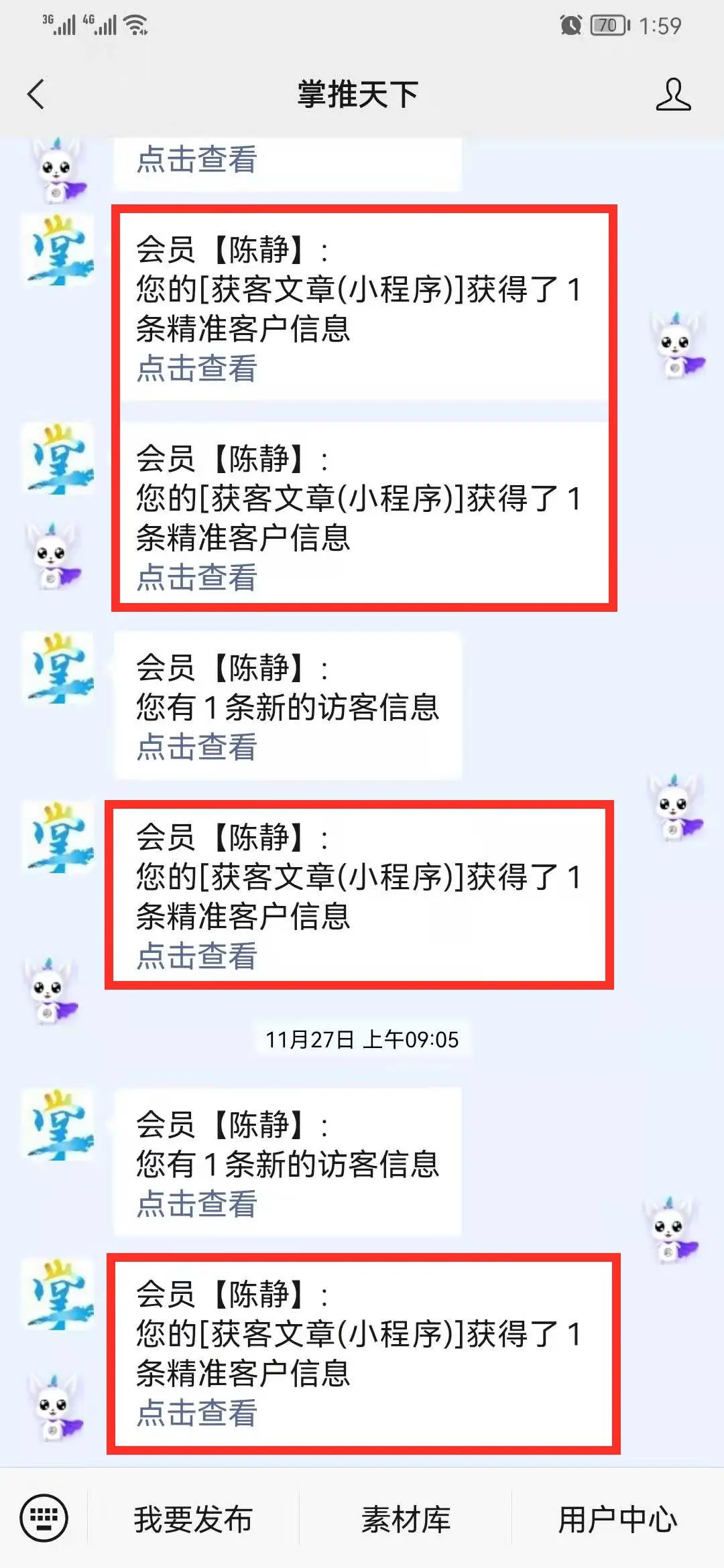Open the 素材库 menu
Image resolution: width=724 pixels, height=1568 pixels.
pos(406,1519)
